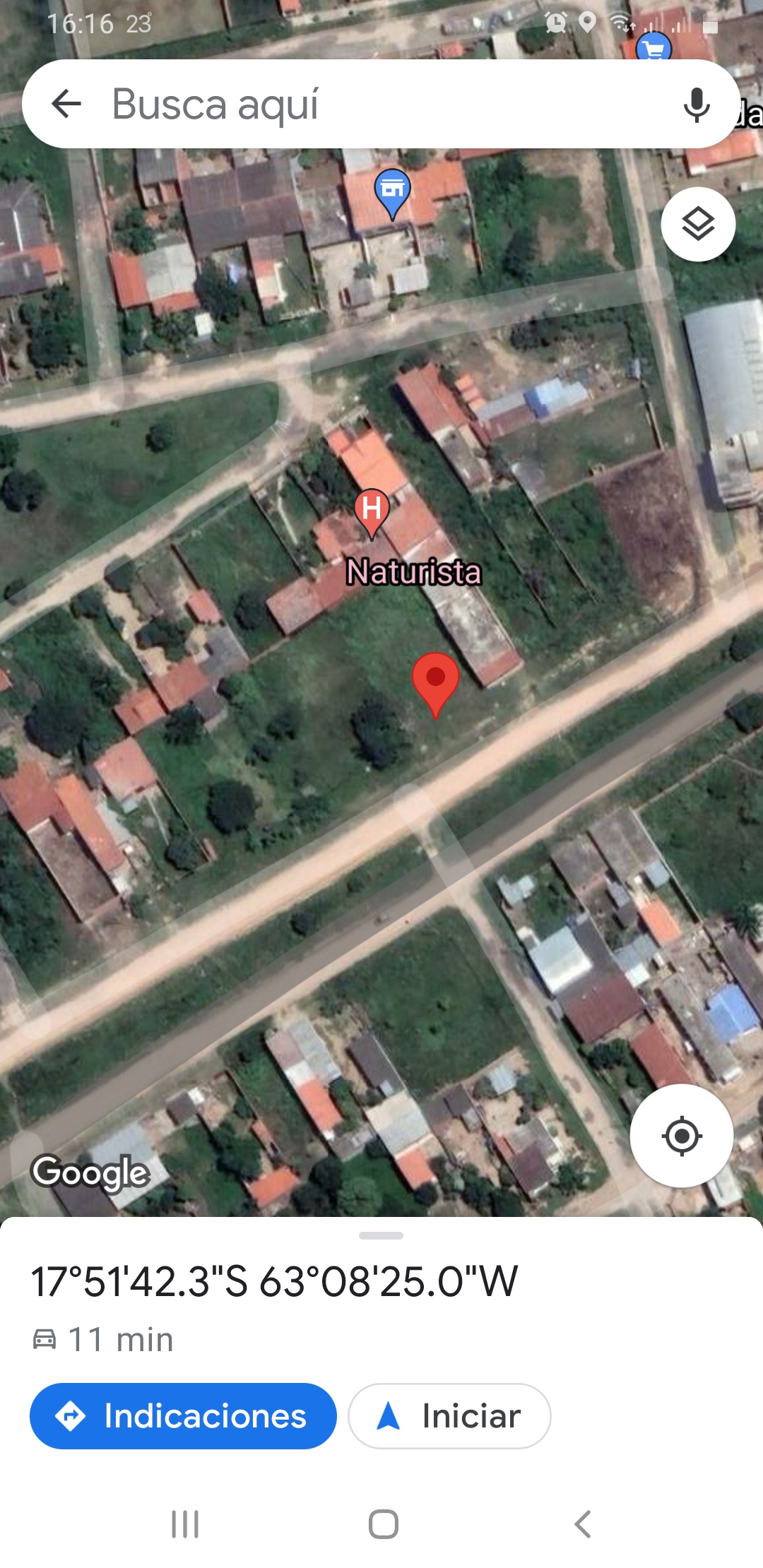Select the blue store pin on map
763x1568 pixels.
click(x=392, y=193)
